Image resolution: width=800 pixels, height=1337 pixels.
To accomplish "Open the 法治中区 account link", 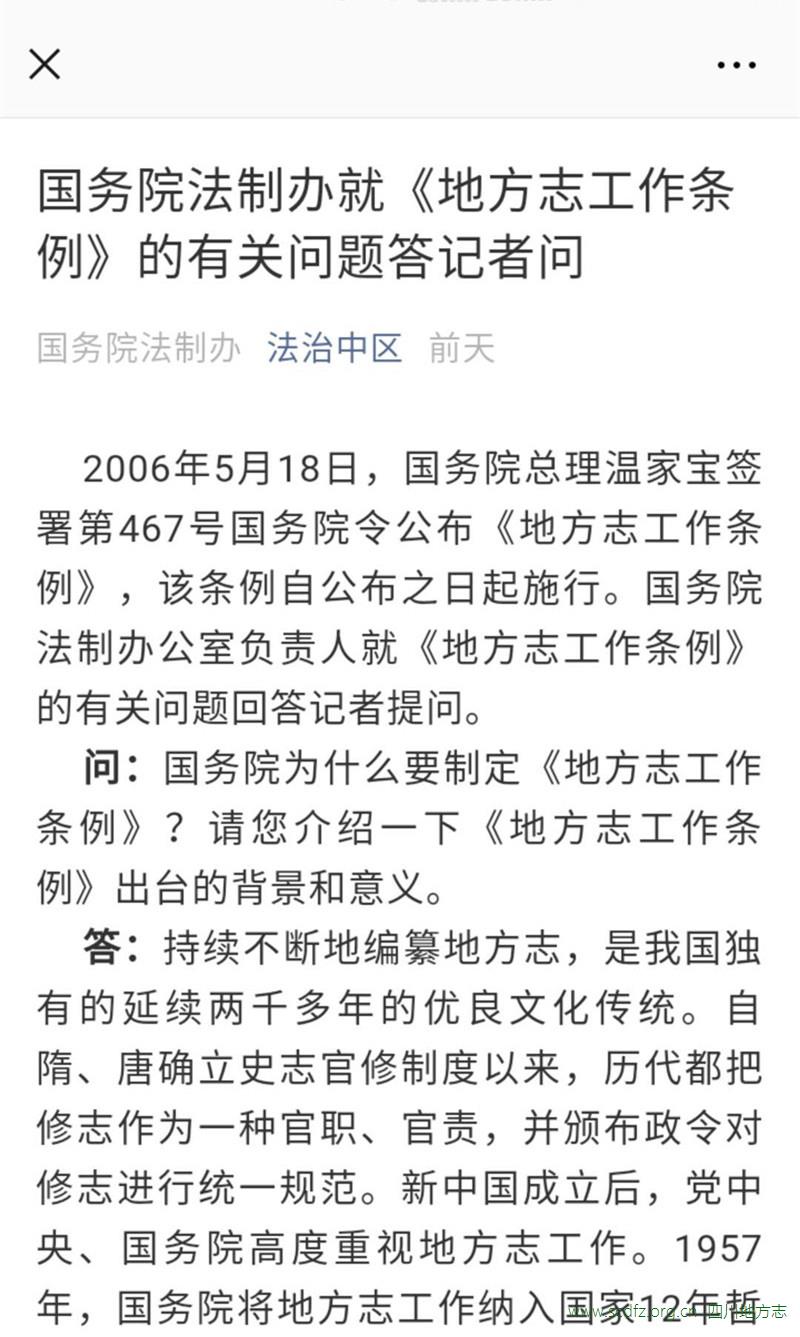I will tap(334, 348).
